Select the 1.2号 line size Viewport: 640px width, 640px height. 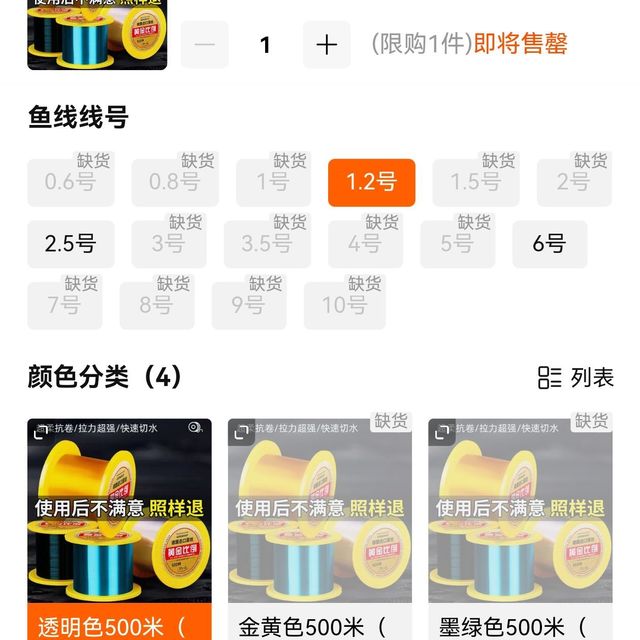click(x=371, y=182)
